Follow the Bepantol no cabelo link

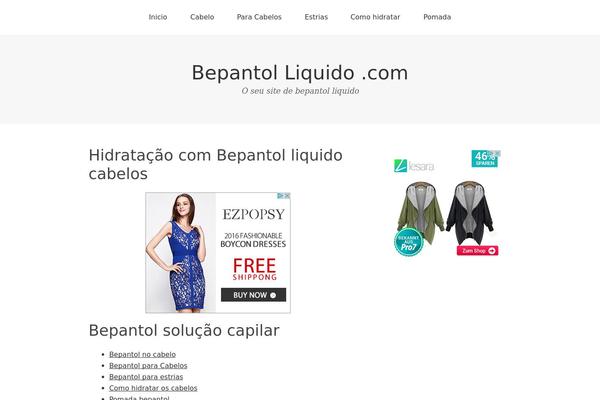point(142,354)
